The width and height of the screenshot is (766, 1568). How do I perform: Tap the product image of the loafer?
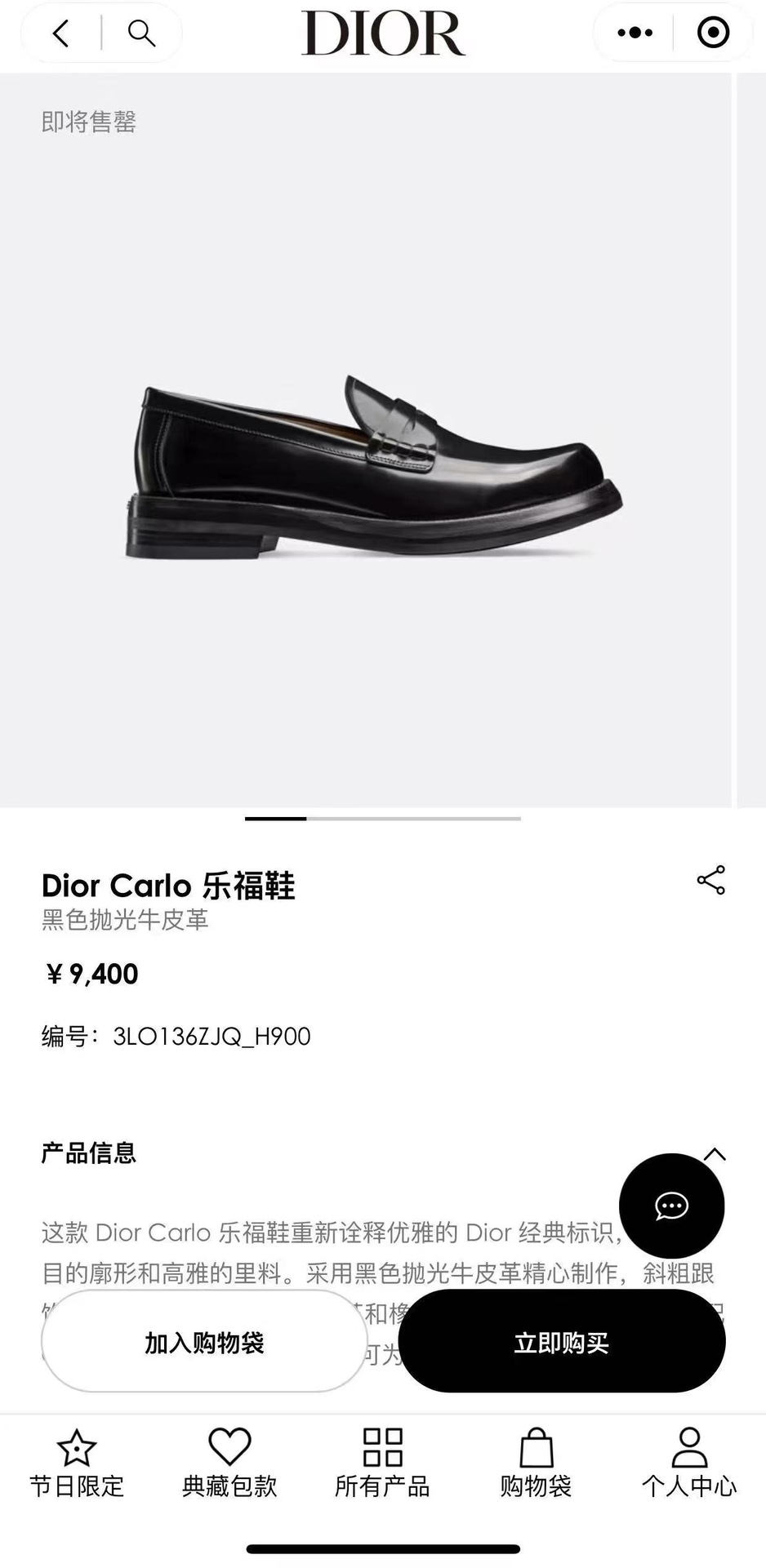coord(367,465)
